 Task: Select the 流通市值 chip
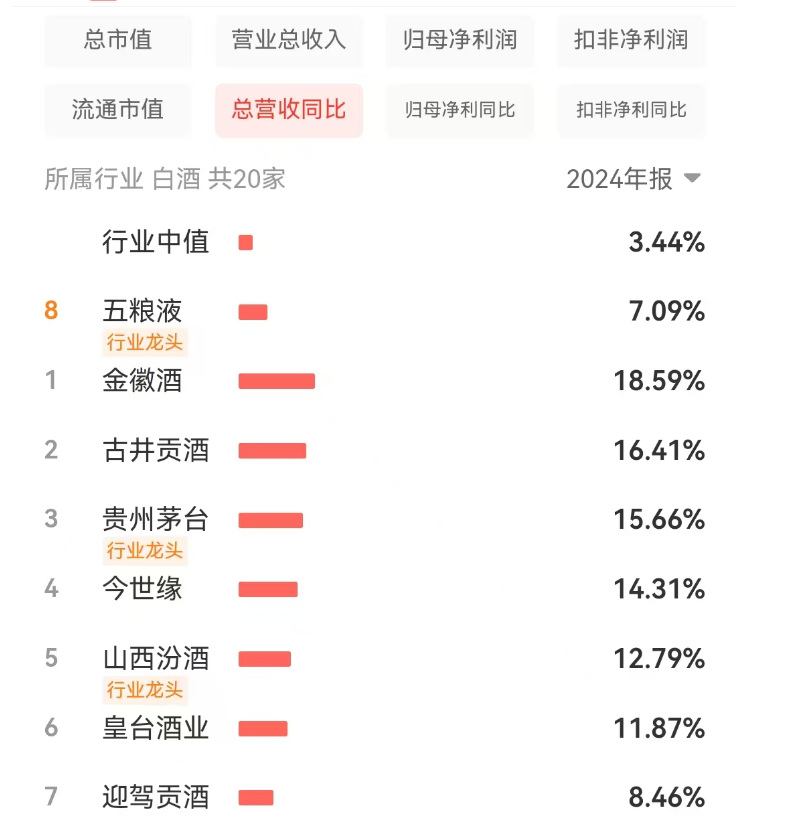[117, 110]
